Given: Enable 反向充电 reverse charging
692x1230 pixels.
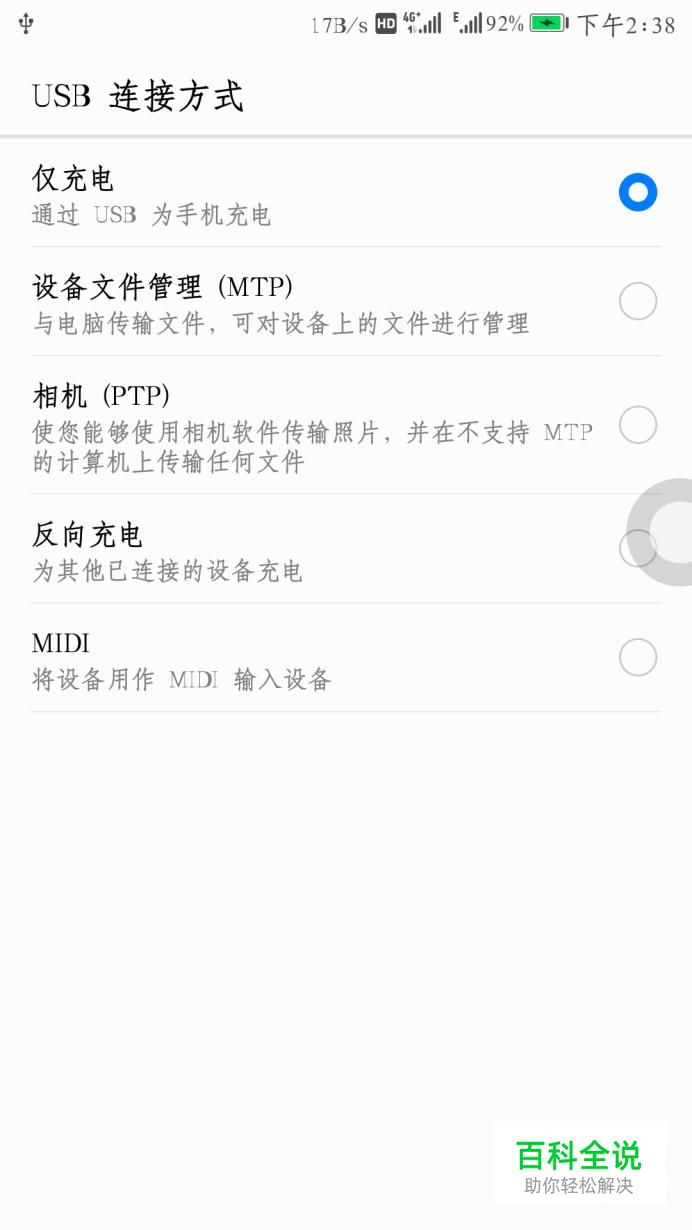Looking at the screenshot, I should [345, 549].
